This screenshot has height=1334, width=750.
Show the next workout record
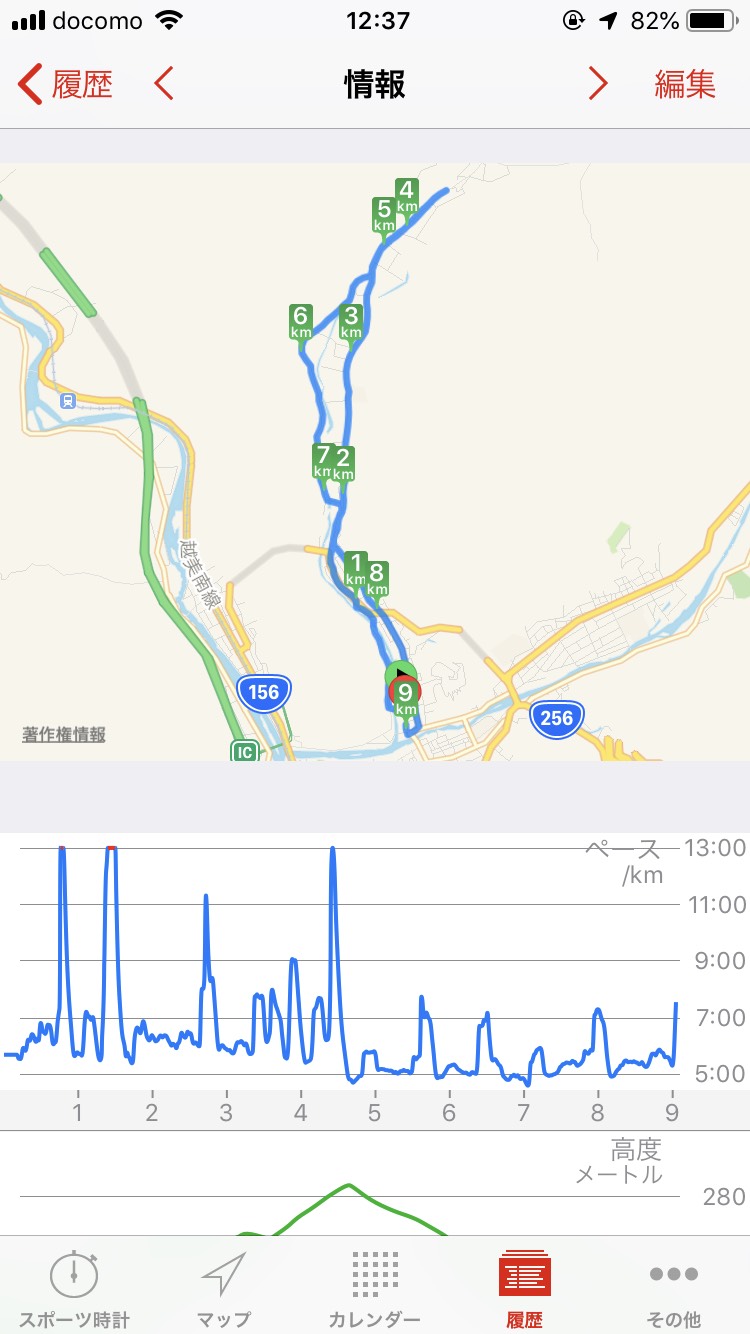click(x=598, y=85)
